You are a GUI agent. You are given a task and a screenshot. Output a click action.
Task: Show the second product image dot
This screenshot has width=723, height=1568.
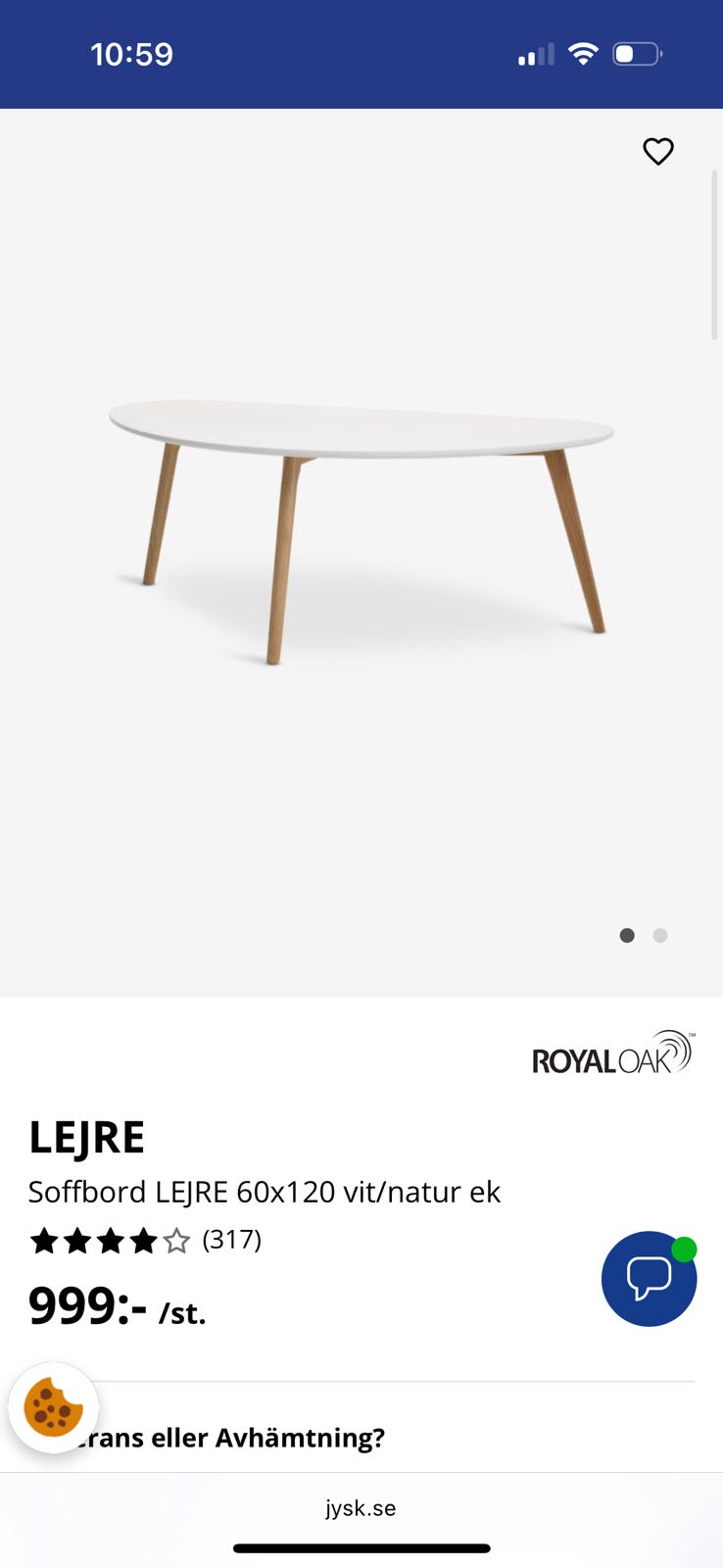[x=660, y=936]
